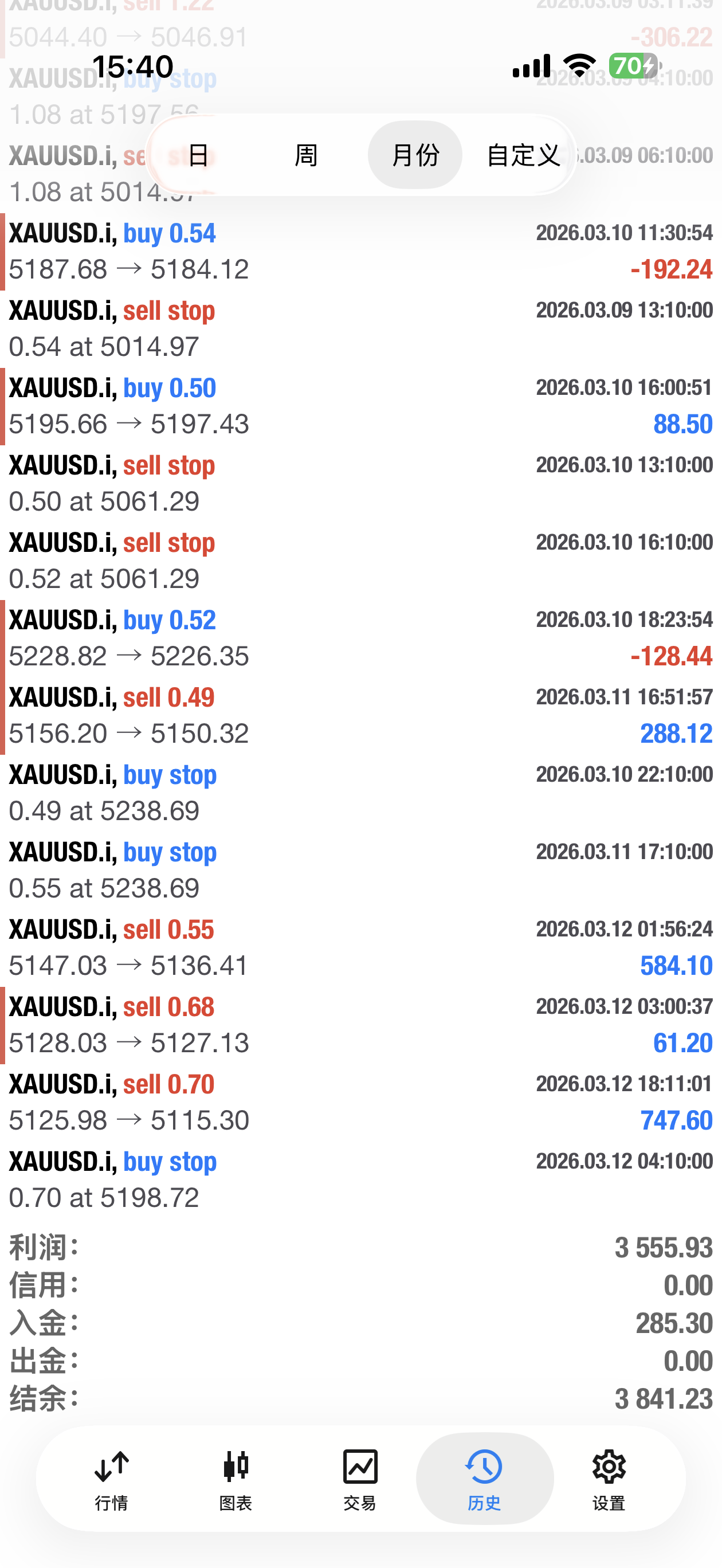Expand the buy 0.54 trade at 5187.68
The image size is (722, 1568).
[x=360, y=252]
